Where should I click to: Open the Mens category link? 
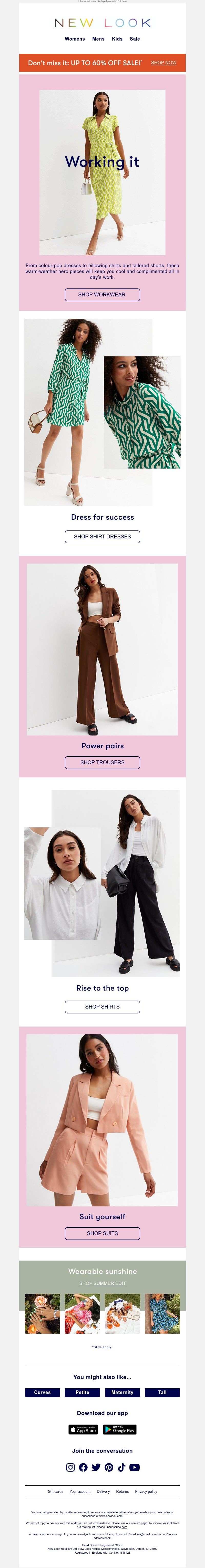pyautogui.click(x=98, y=39)
